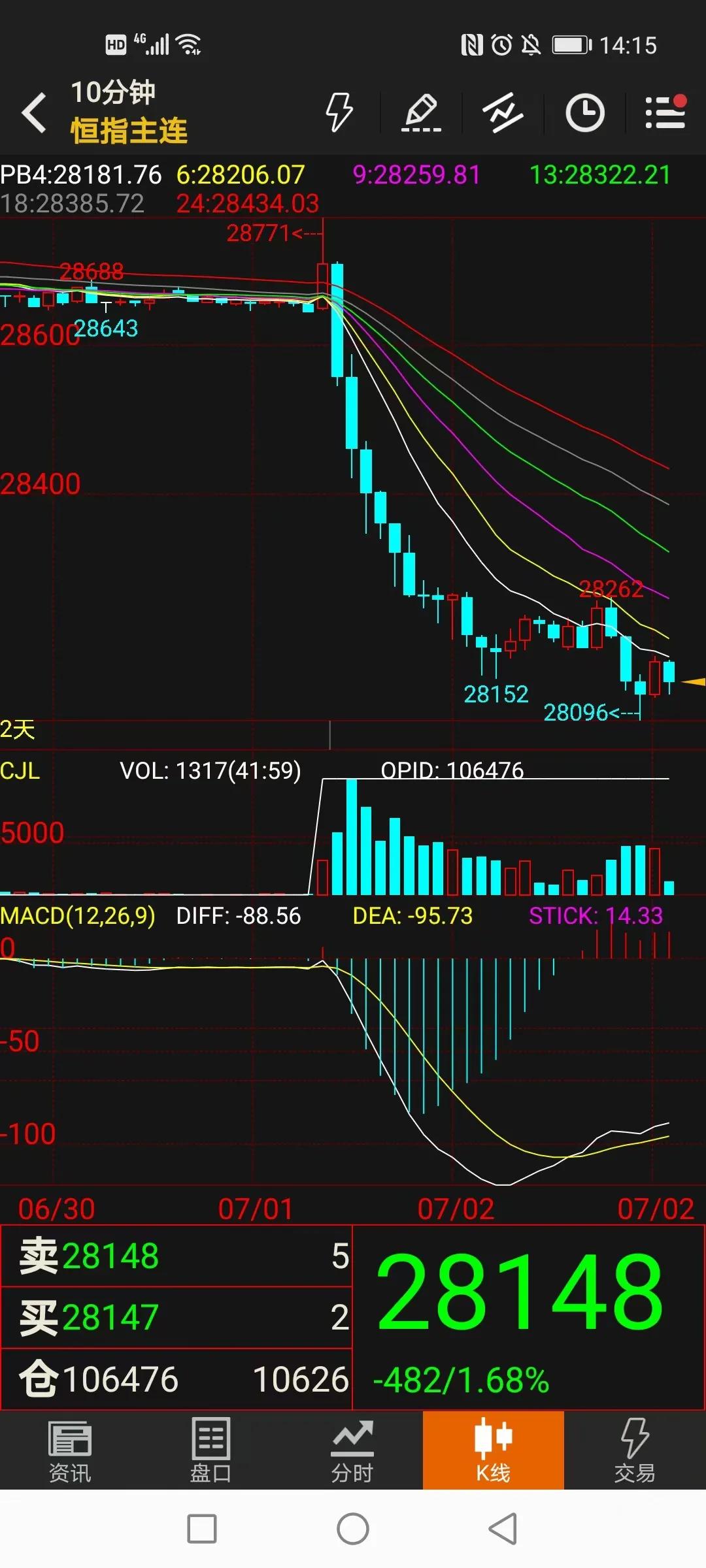This screenshot has height=1568, width=706.
Task: Switch to the 分时 tab
Action: [x=352, y=1450]
